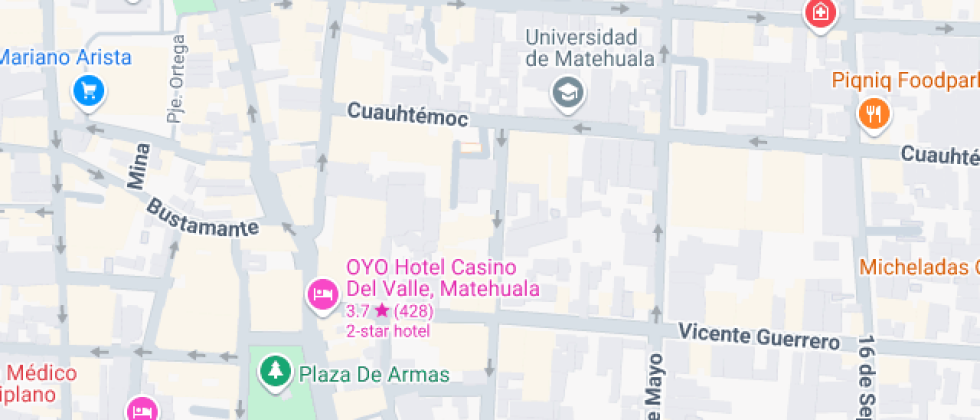Select the Mariano Arista shopping pin
The image size is (980, 420).
point(90,92)
